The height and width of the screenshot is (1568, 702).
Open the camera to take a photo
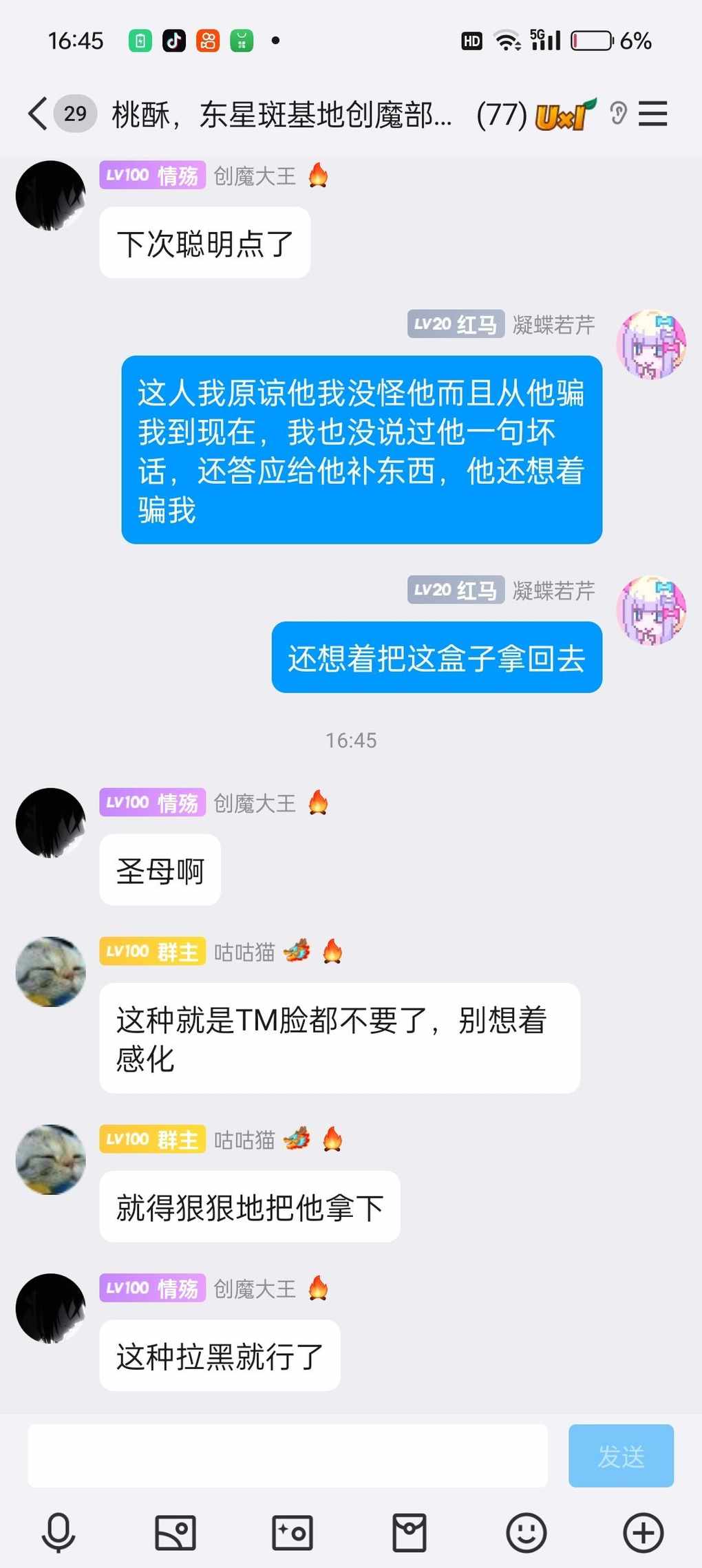pos(292,1533)
